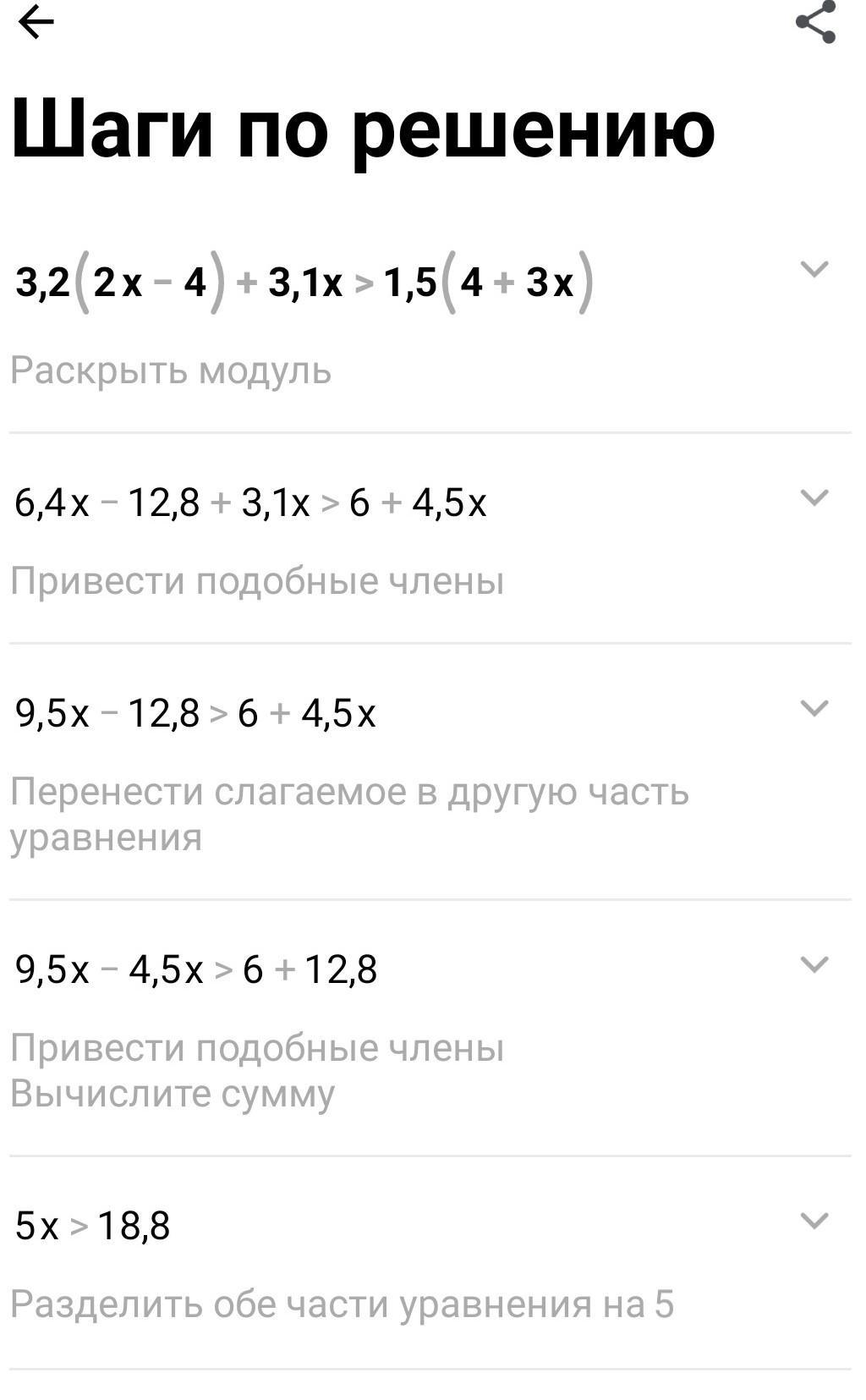Go back using the arrow icon
This screenshot has height=1400, width=866.
(x=36, y=22)
